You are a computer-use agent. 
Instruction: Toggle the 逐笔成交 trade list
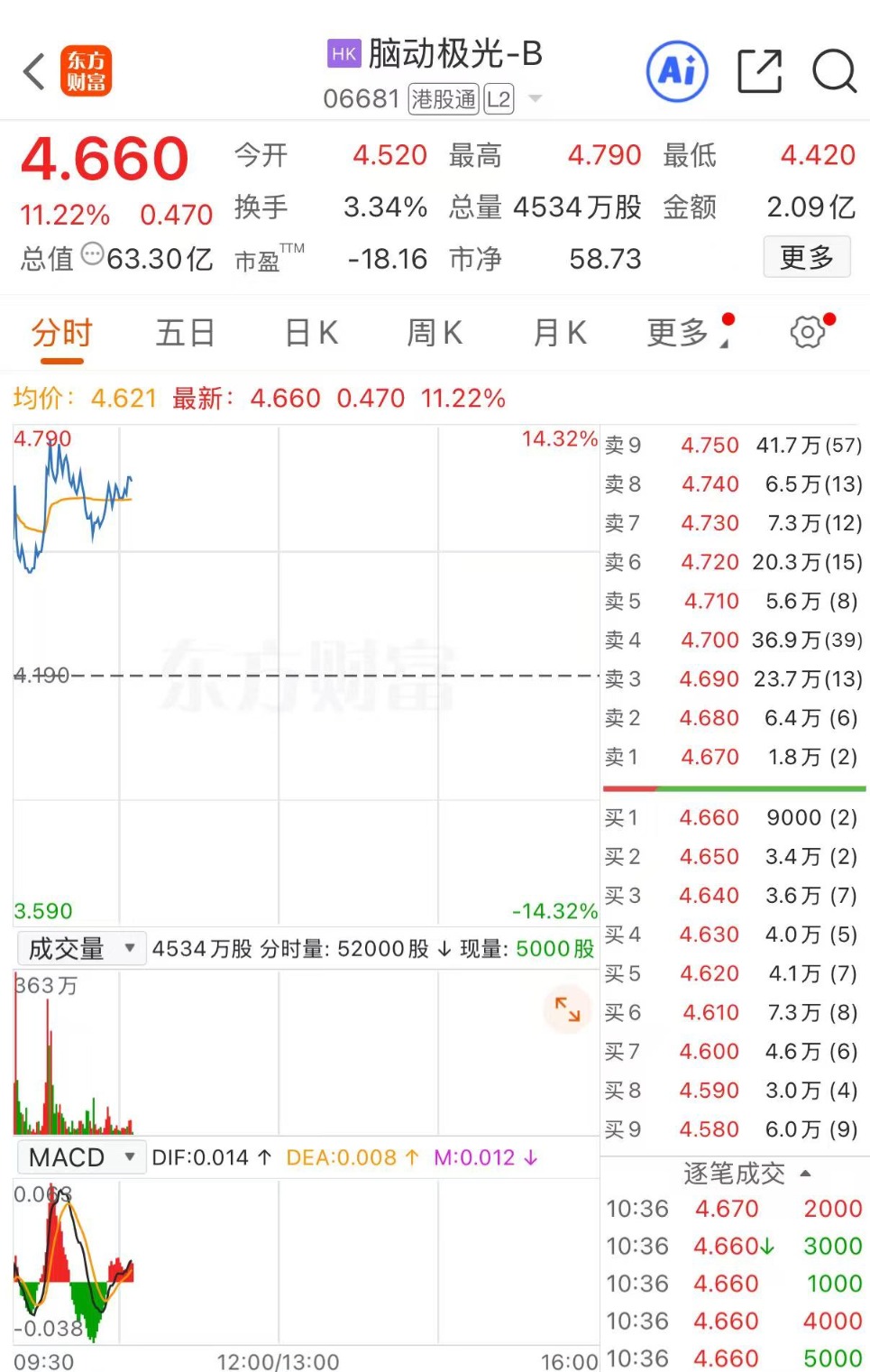click(746, 1174)
